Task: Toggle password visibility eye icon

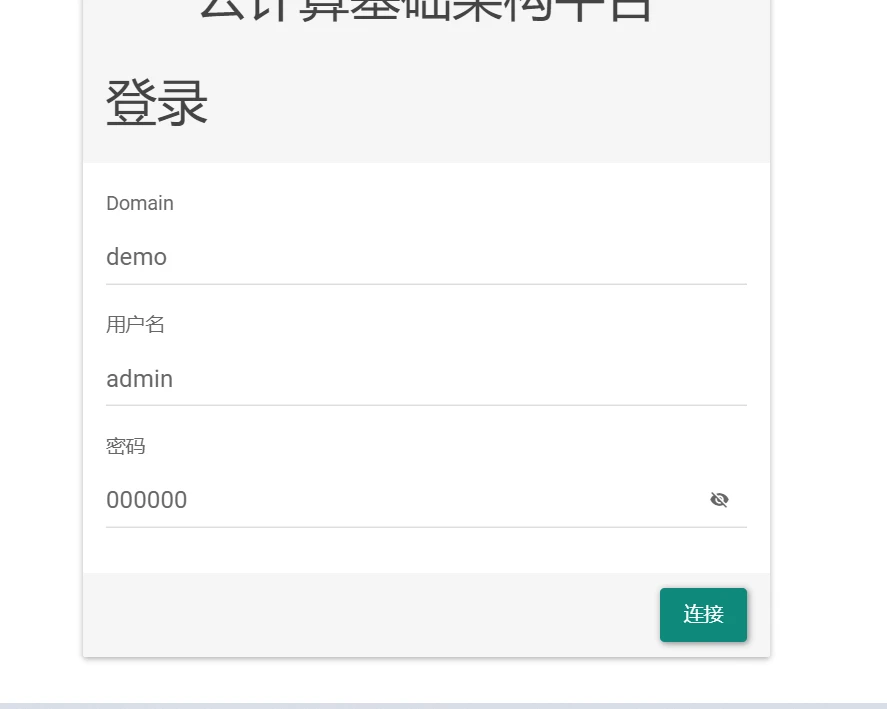Action: [x=719, y=500]
